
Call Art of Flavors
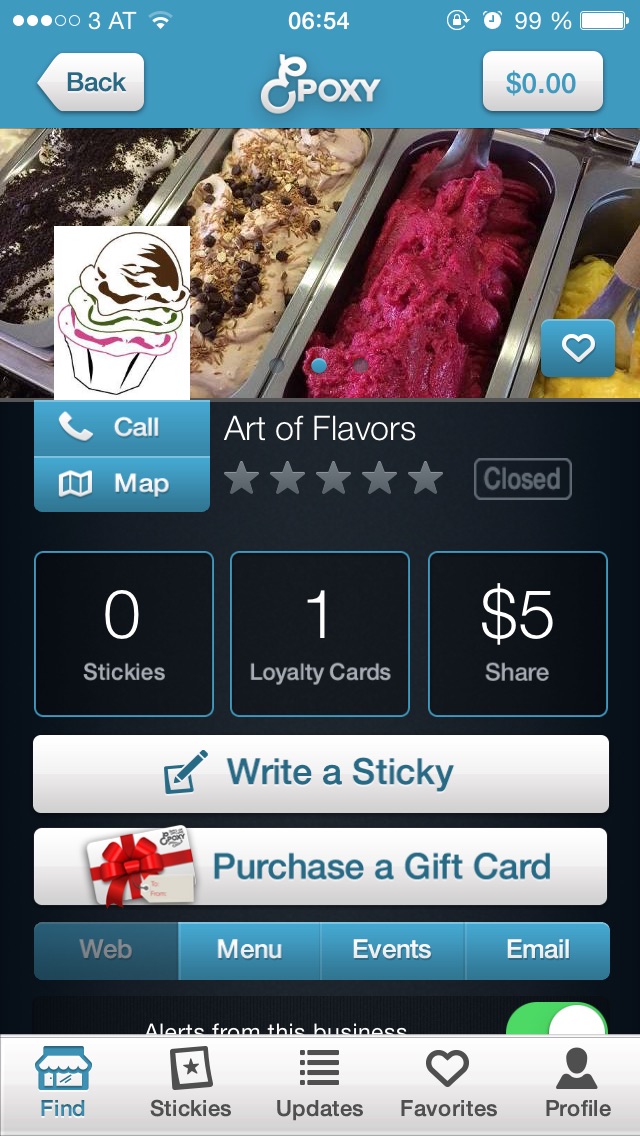122,428
